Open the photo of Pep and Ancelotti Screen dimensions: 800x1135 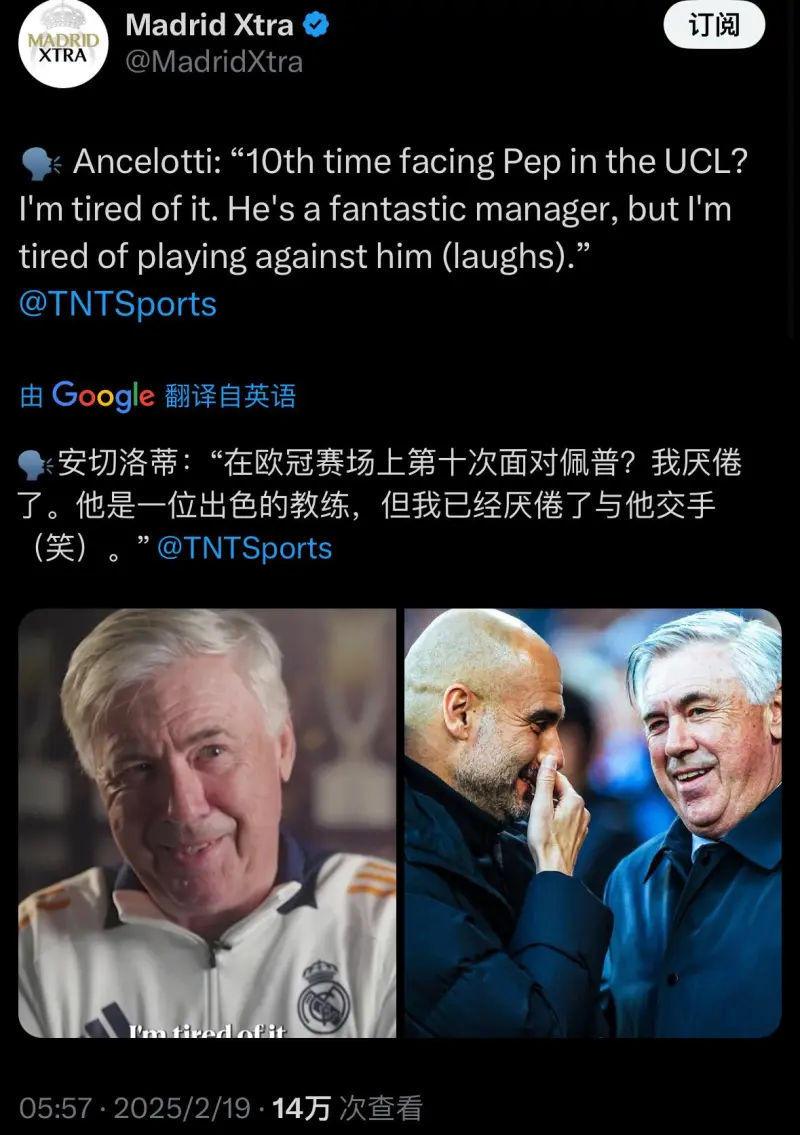tap(592, 822)
